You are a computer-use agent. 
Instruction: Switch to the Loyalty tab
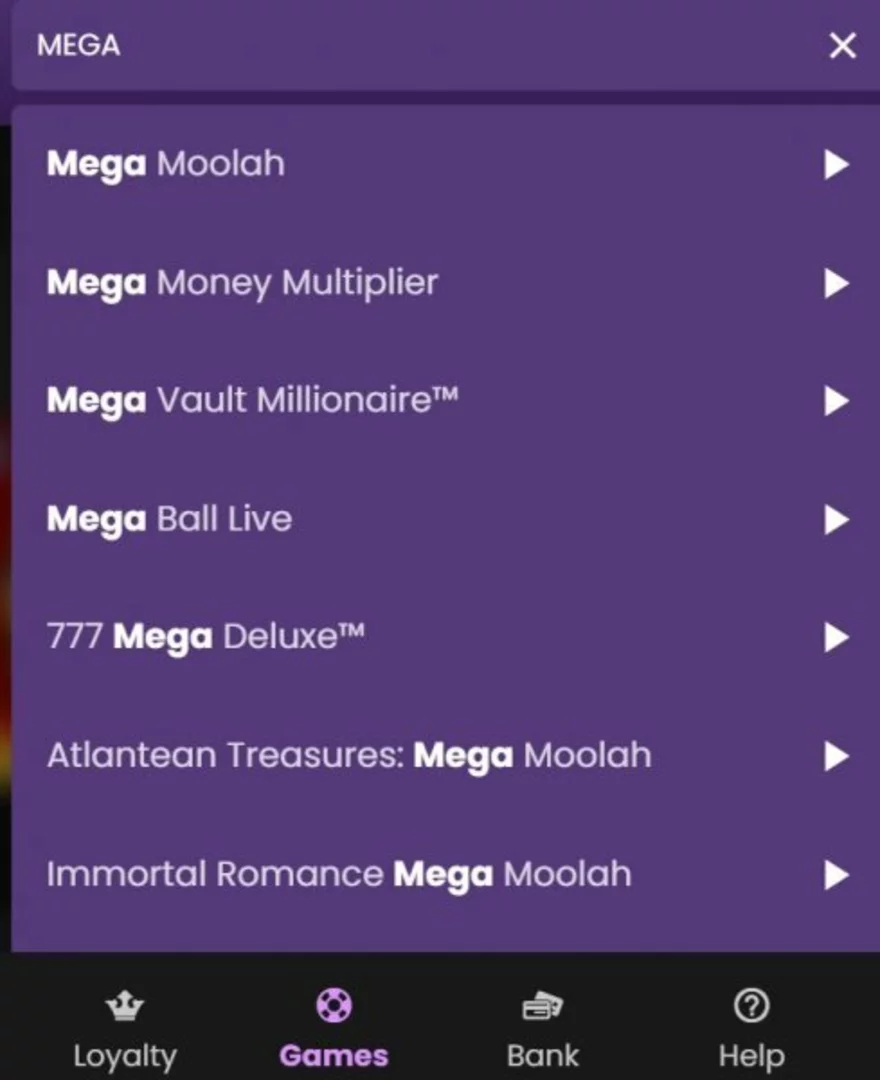click(125, 1030)
